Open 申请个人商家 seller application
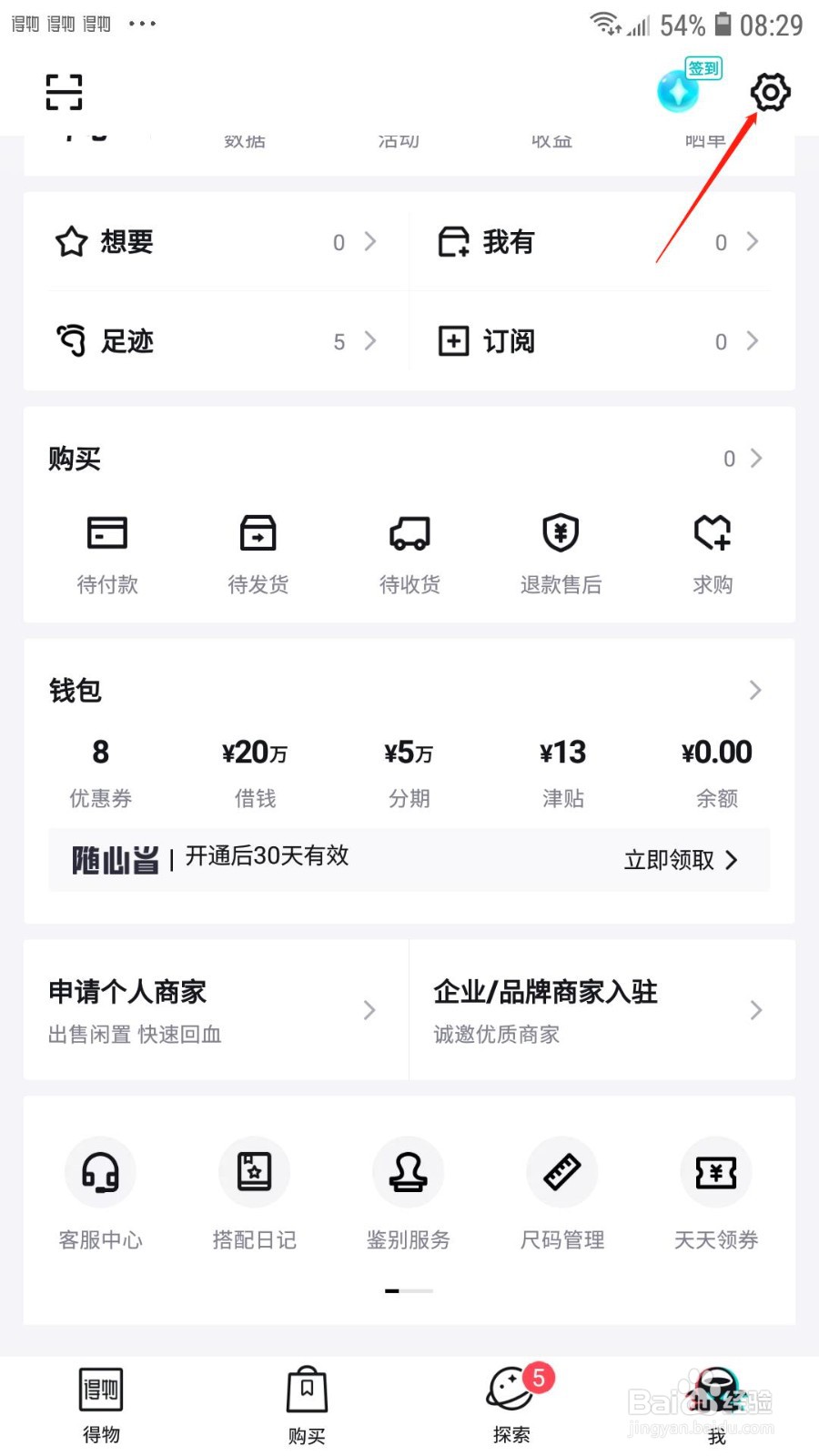The width and height of the screenshot is (819, 1456). (217, 1010)
